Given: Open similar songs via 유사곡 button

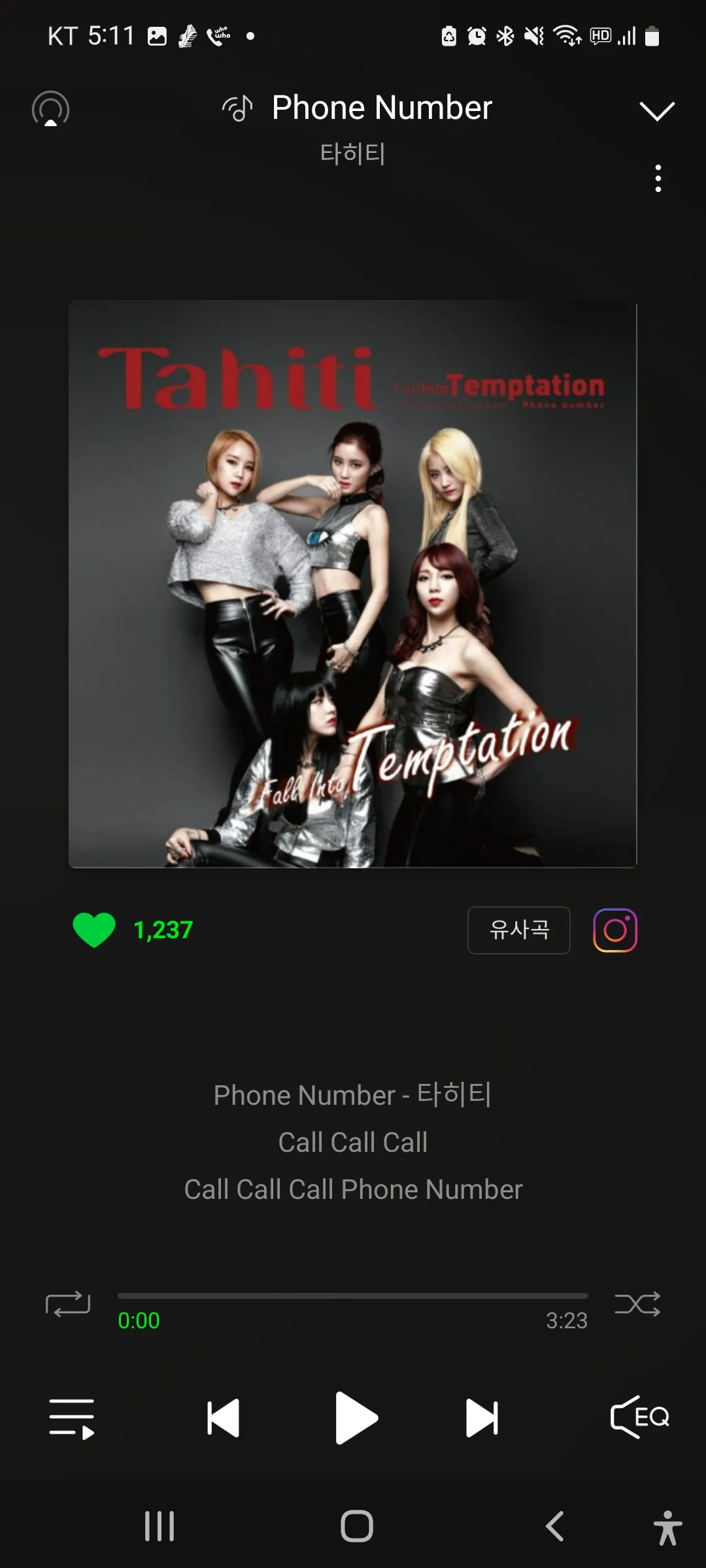Looking at the screenshot, I should tap(518, 930).
